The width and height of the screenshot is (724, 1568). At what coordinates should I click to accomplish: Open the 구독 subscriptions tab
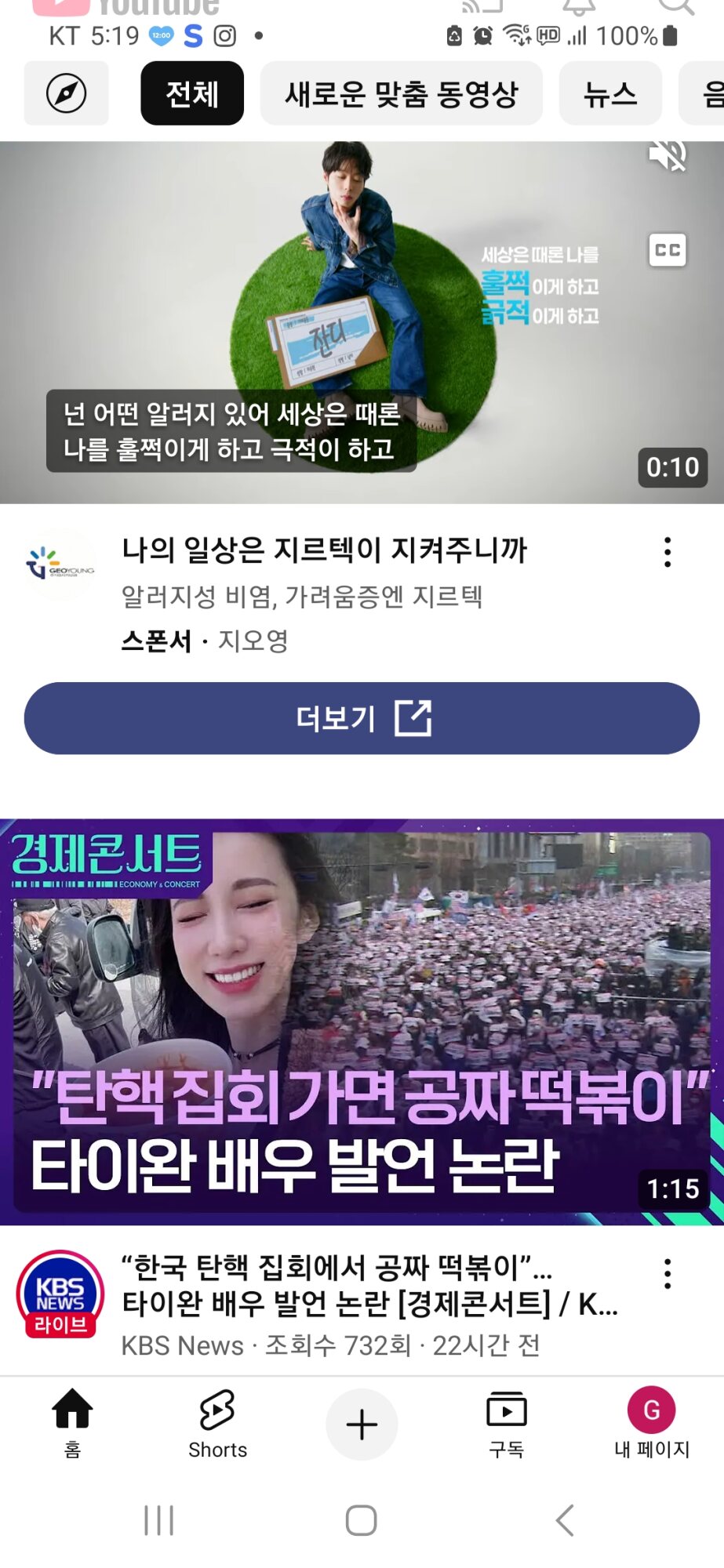click(x=506, y=1423)
